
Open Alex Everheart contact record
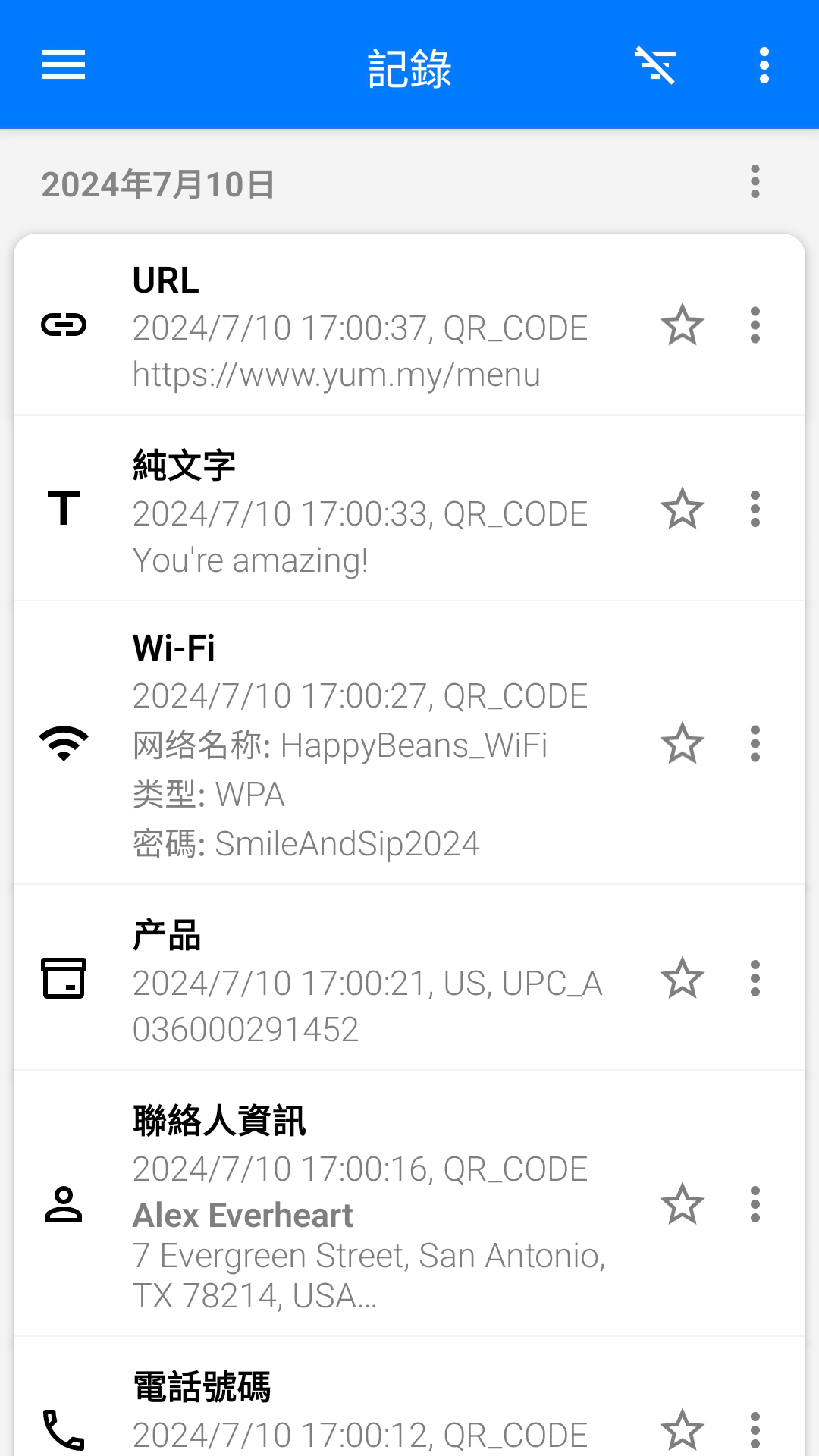[x=409, y=1204]
